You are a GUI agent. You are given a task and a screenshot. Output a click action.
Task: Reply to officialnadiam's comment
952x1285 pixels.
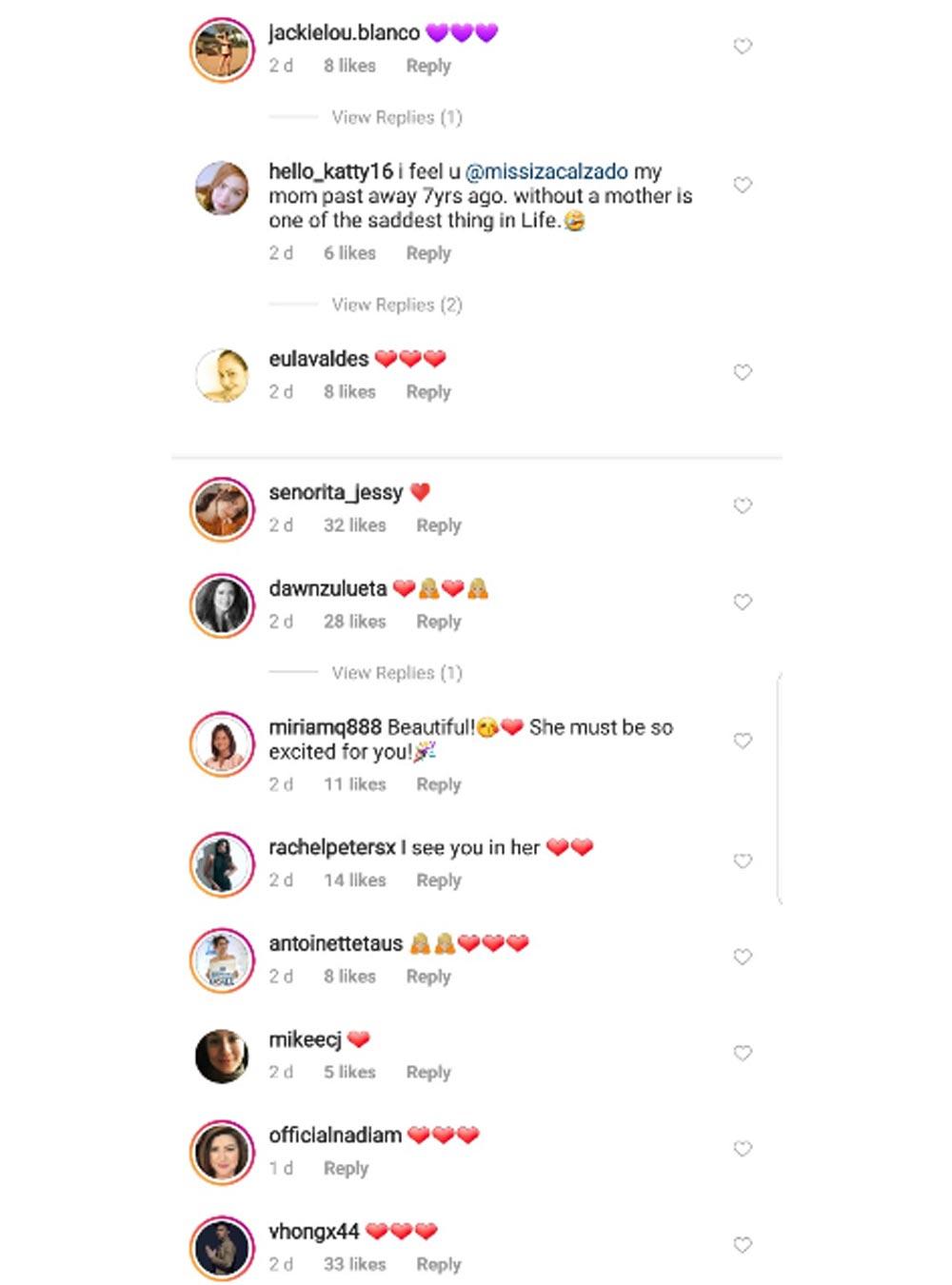pyautogui.click(x=346, y=1168)
